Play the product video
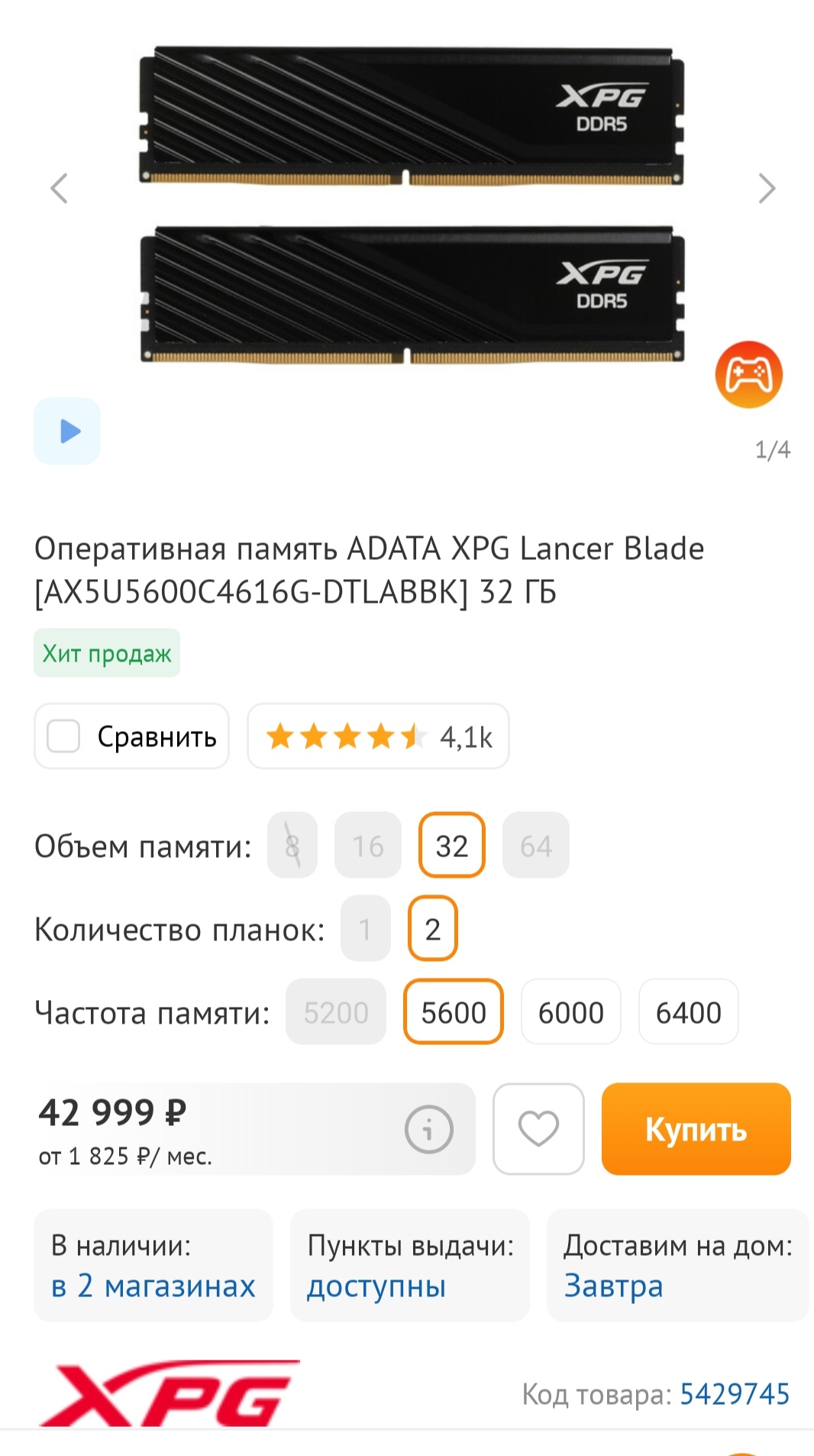The width and height of the screenshot is (814, 1456). click(x=67, y=431)
